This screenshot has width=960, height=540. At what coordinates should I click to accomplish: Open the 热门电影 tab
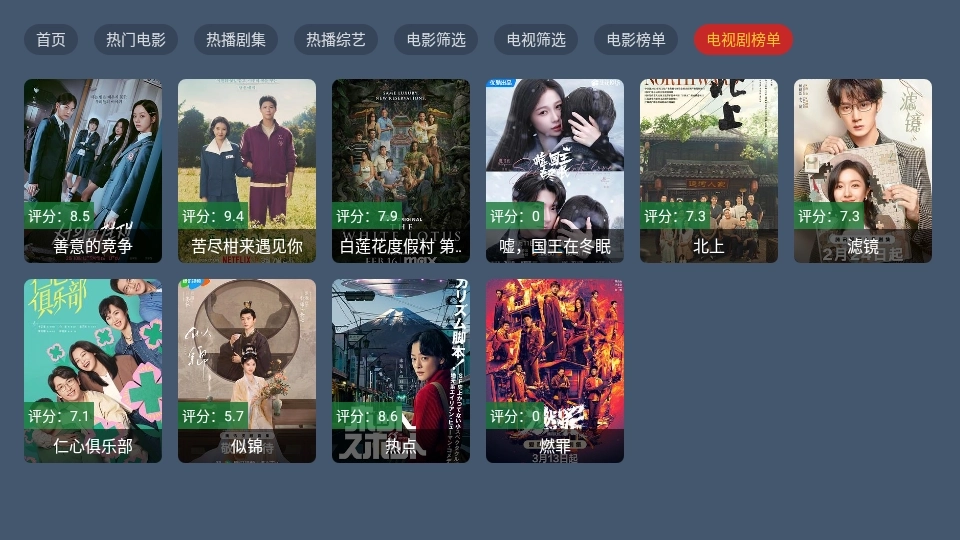pyautogui.click(x=136, y=40)
